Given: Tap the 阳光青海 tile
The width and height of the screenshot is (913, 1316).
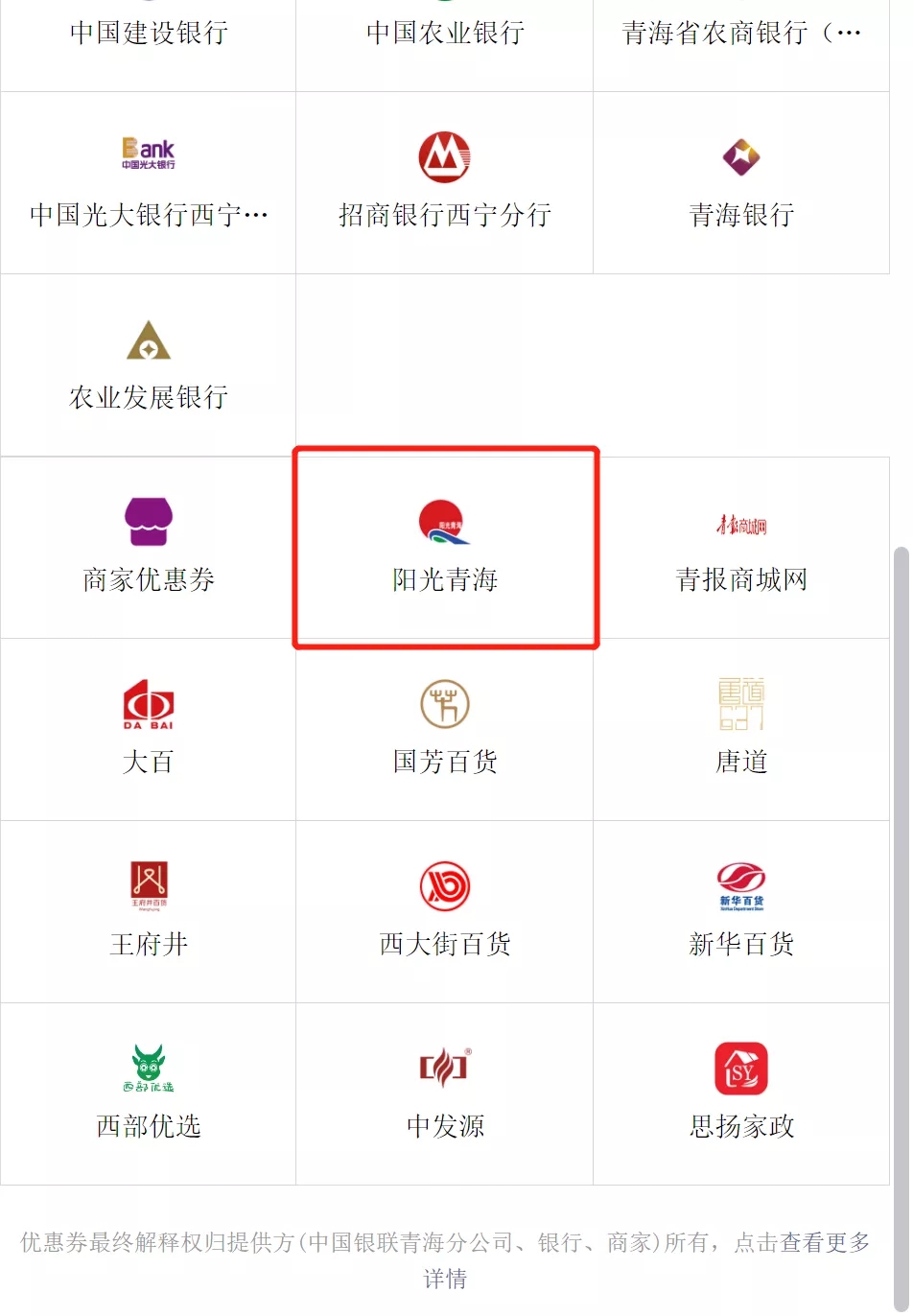Looking at the screenshot, I should (445, 548).
